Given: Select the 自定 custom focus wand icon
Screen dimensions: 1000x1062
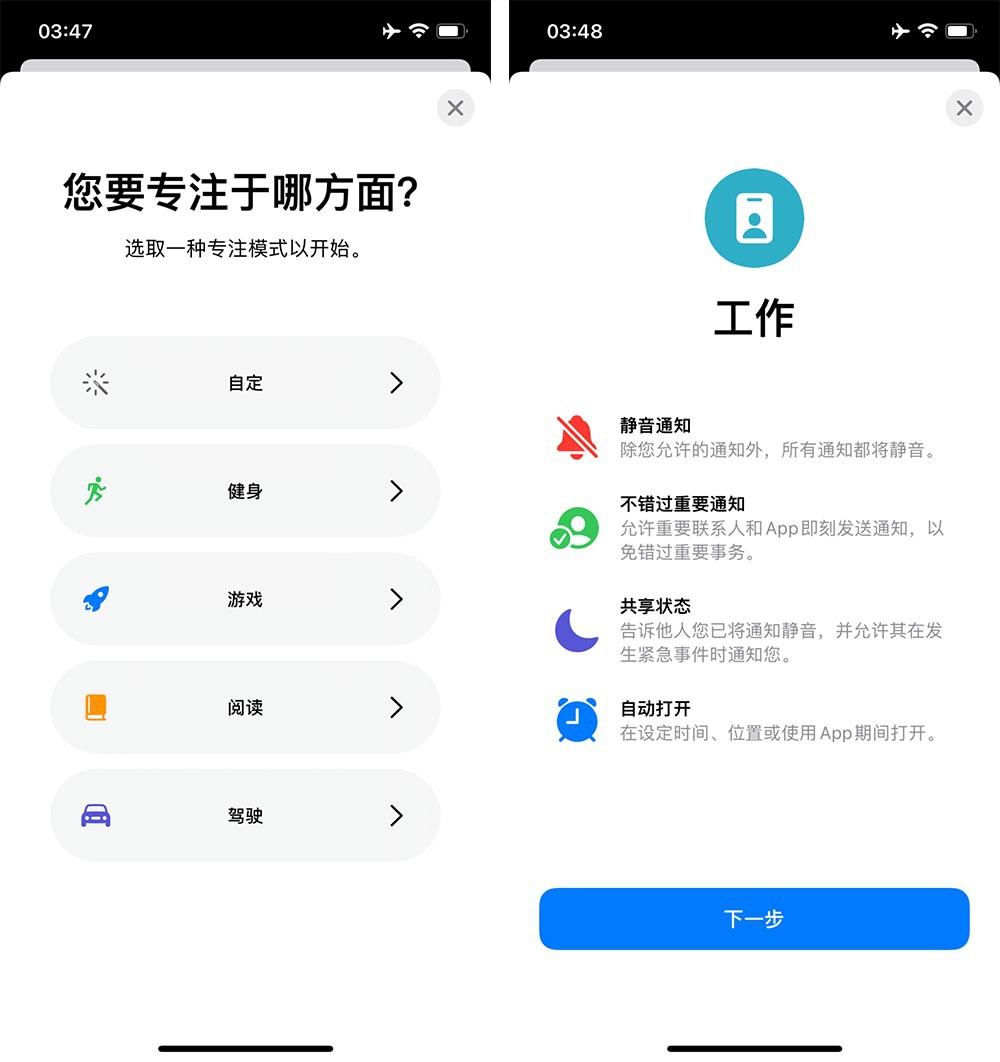Looking at the screenshot, I should pyautogui.click(x=94, y=383).
